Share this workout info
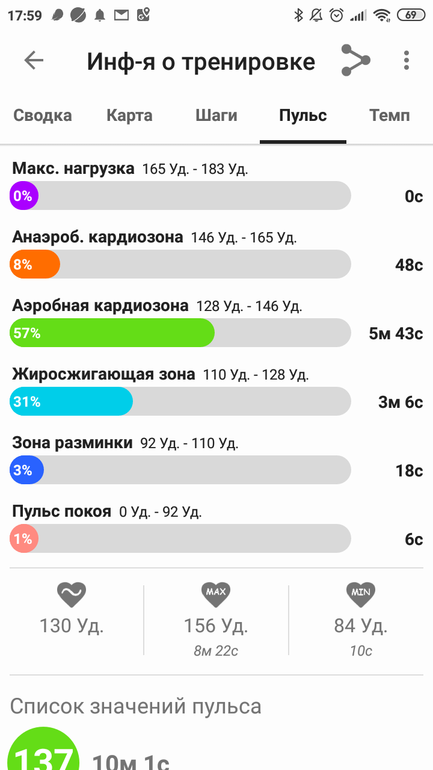This screenshot has width=433, height=770. pos(355,60)
